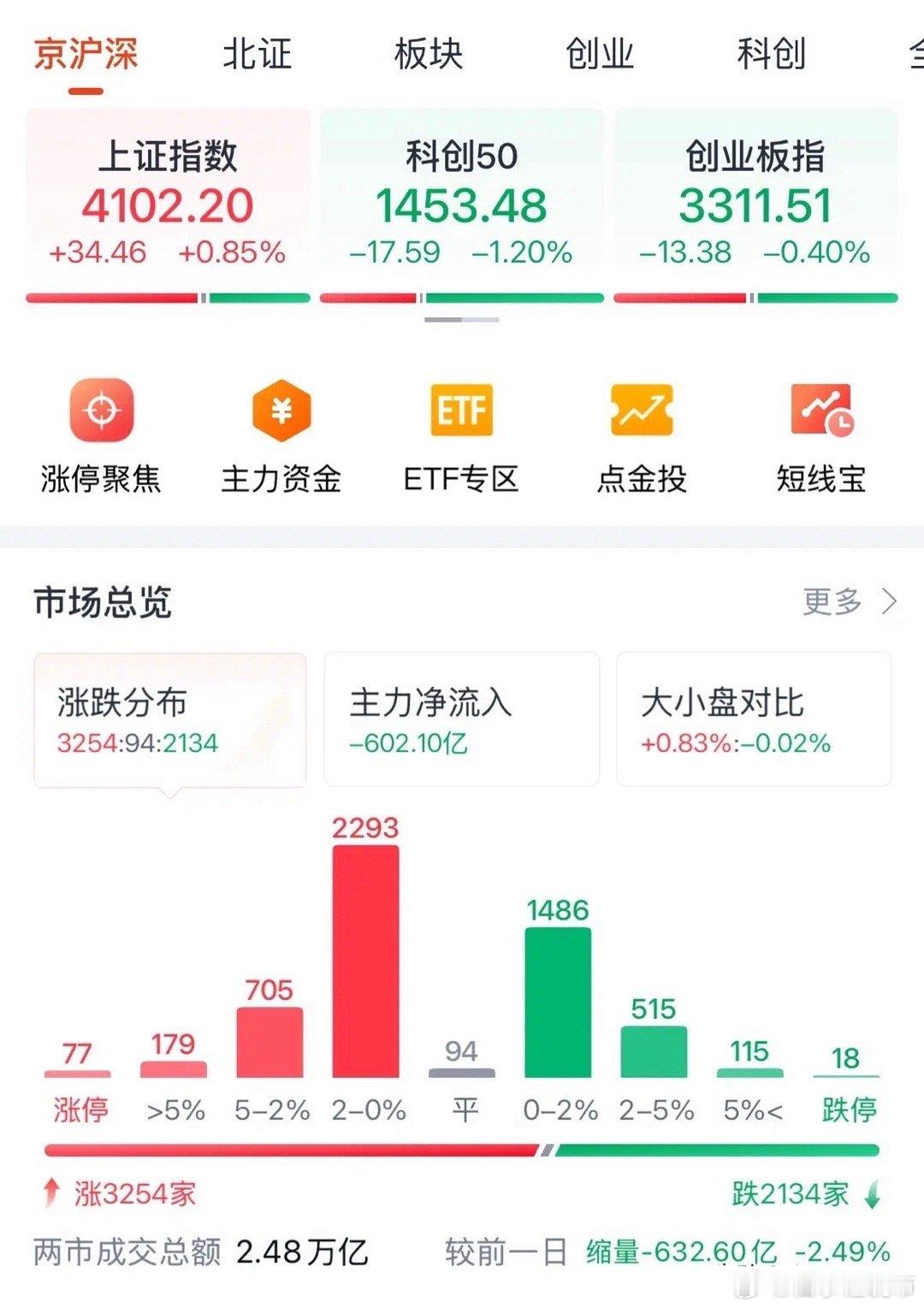The width and height of the screenshot is (924, 1308).
Task: Switch to the 北证 tab
Action: coord(258,53)
